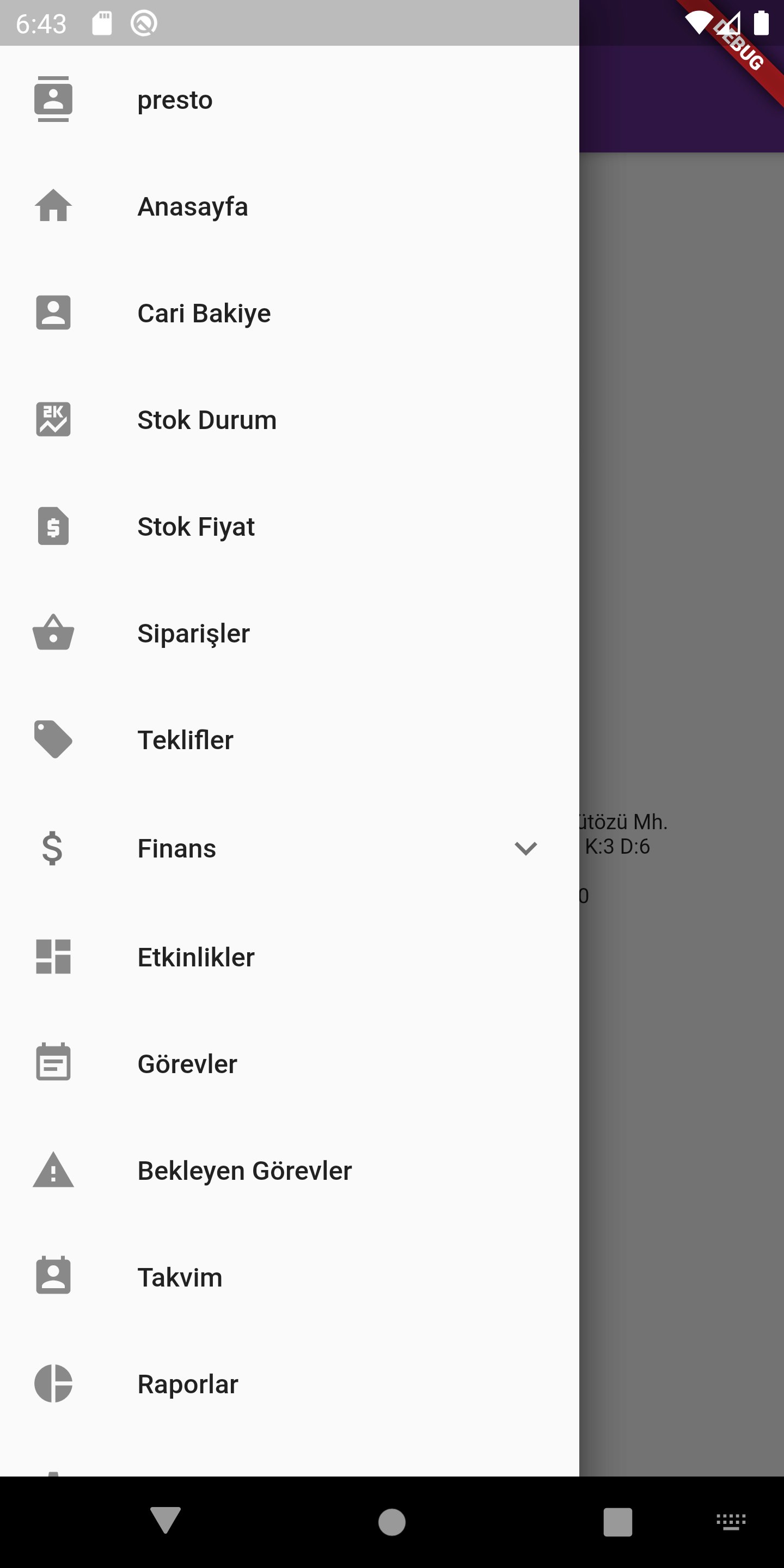
Task: Select the Stok Durum chart icon
Action: pyautogui.click(x=53, y=419)
